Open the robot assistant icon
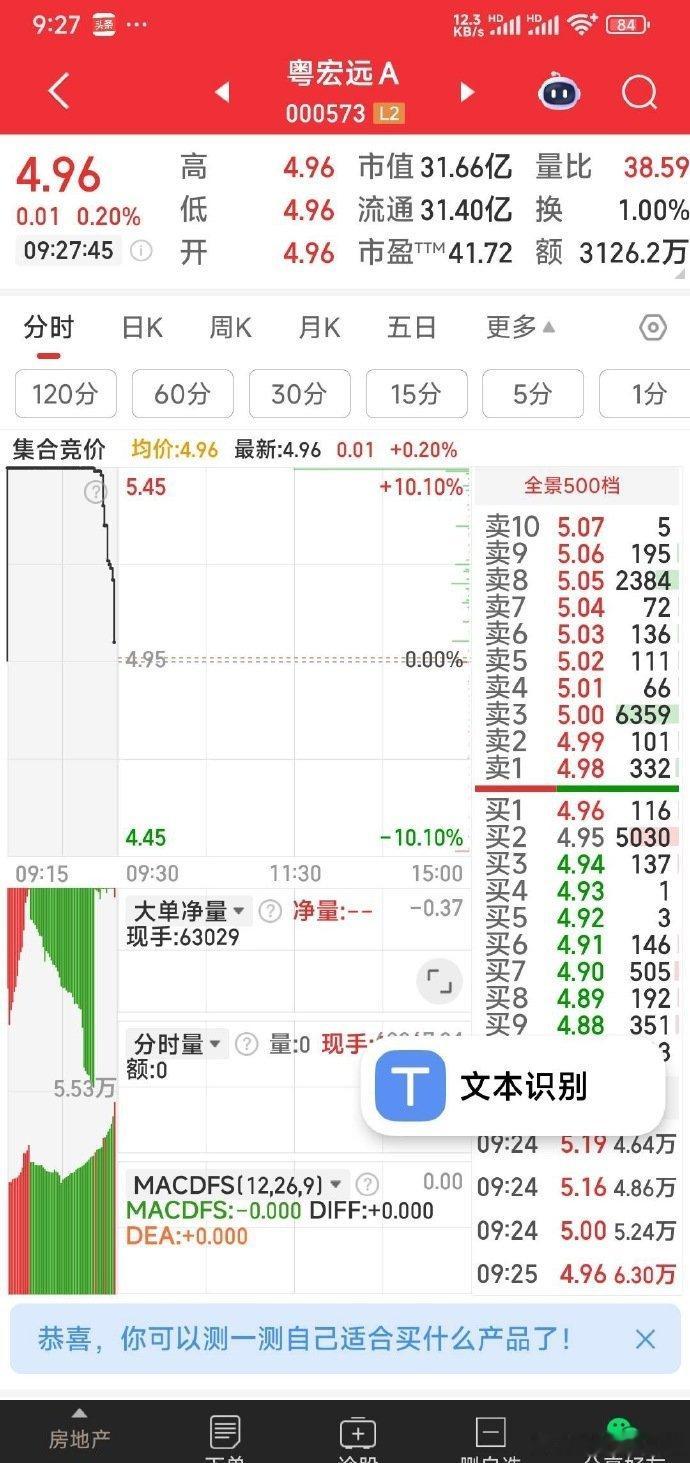This screenshot has height=1463, width=690. point(560,93)
